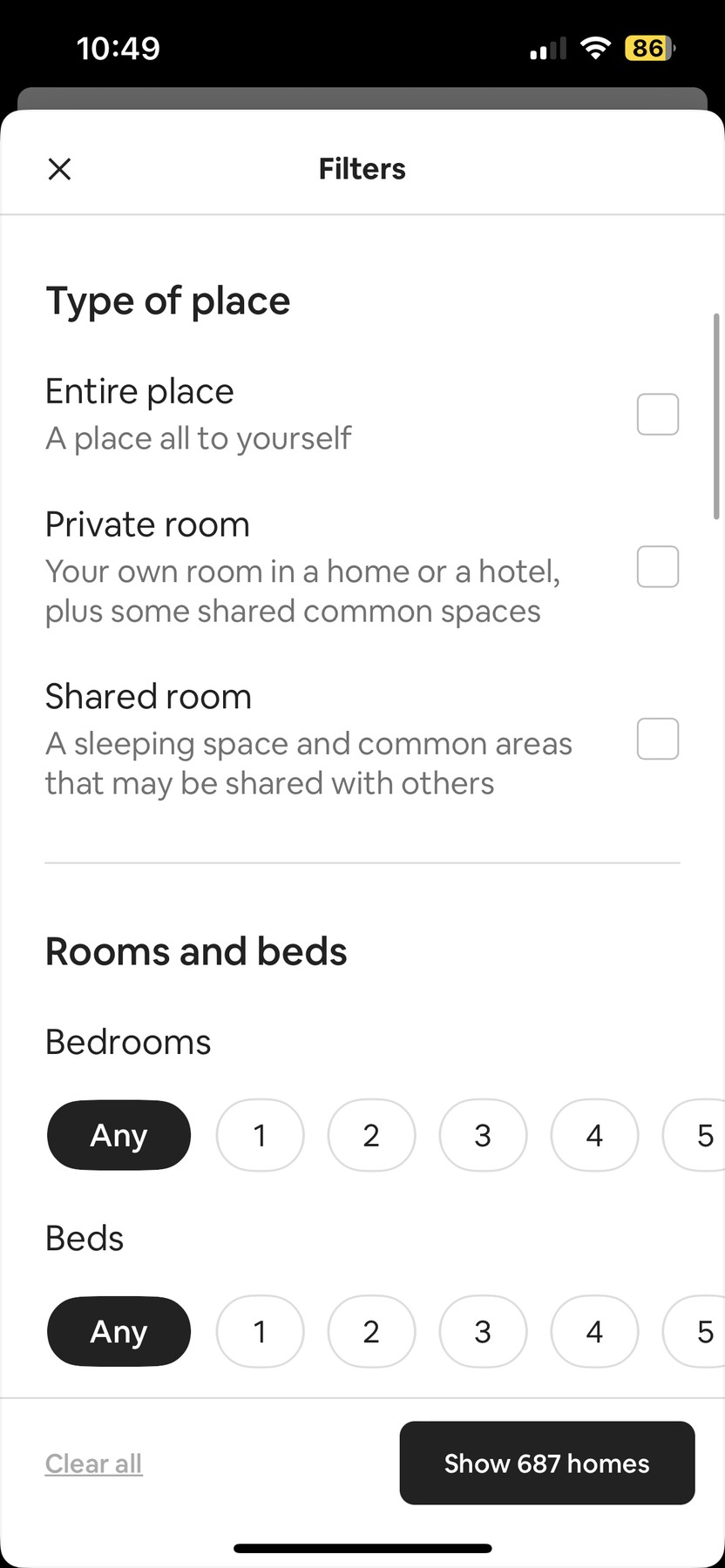
Task: Pick 3 bedrooms
Action: 483,1135
